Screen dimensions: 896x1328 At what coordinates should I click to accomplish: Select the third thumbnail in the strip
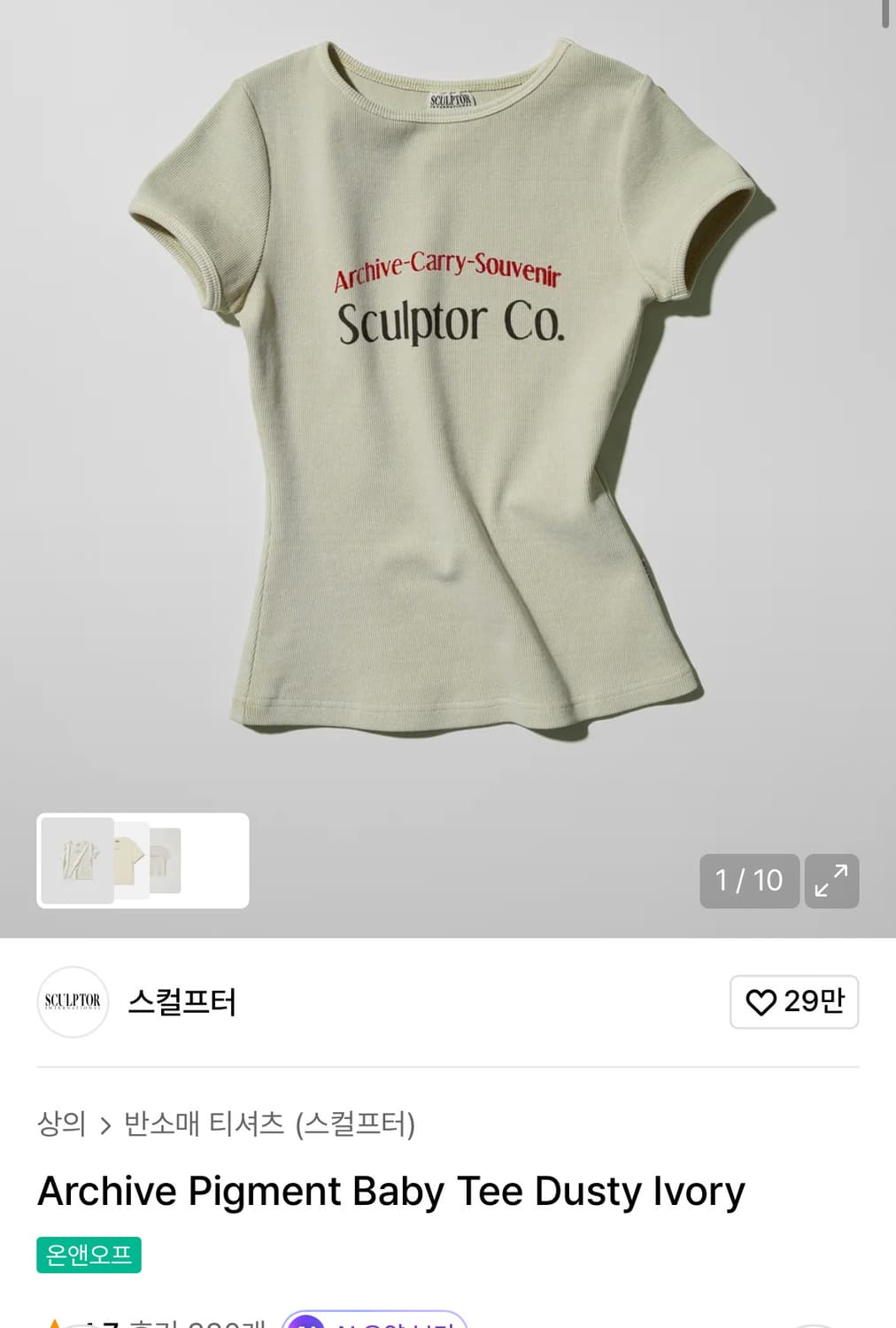click(166, 861)
